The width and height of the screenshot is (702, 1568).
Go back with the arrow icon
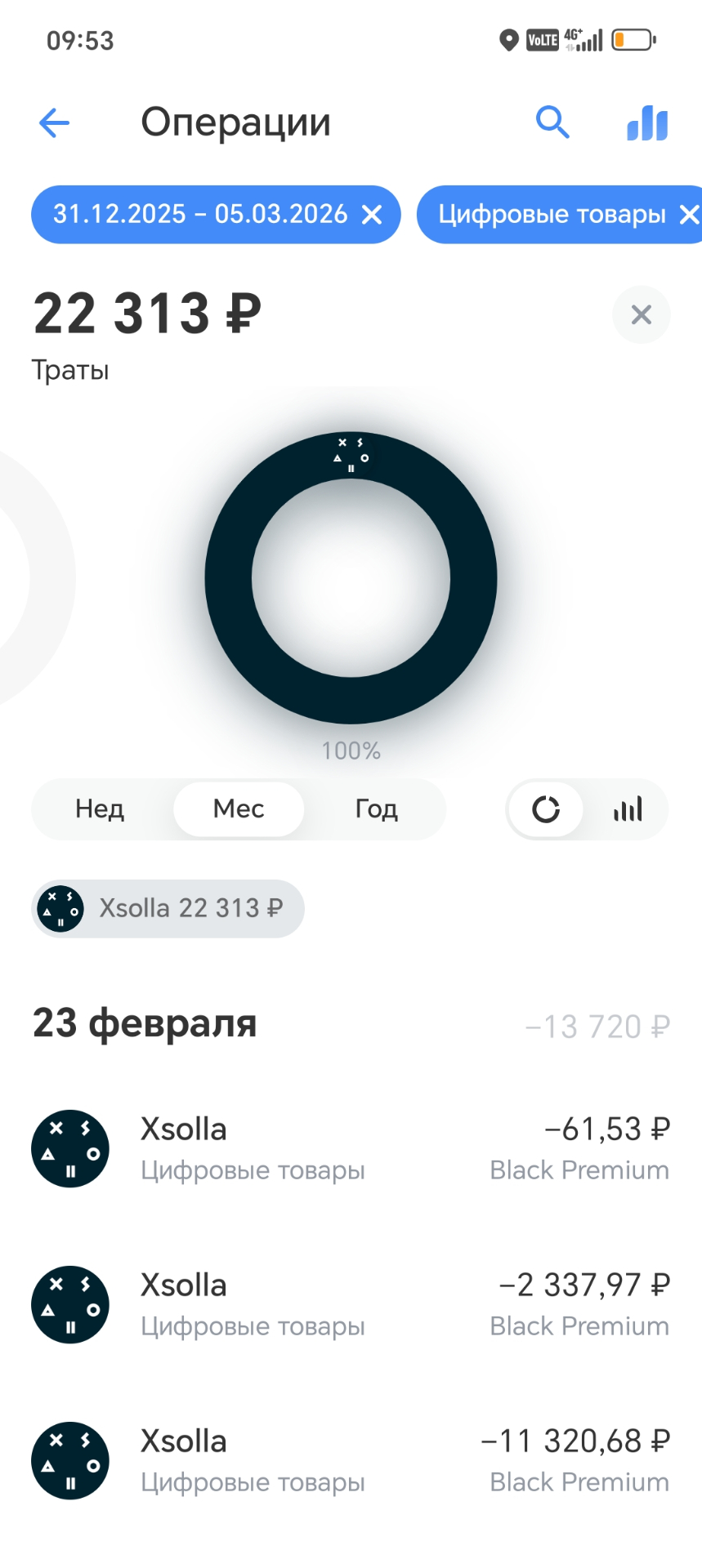tap(54, 123)
